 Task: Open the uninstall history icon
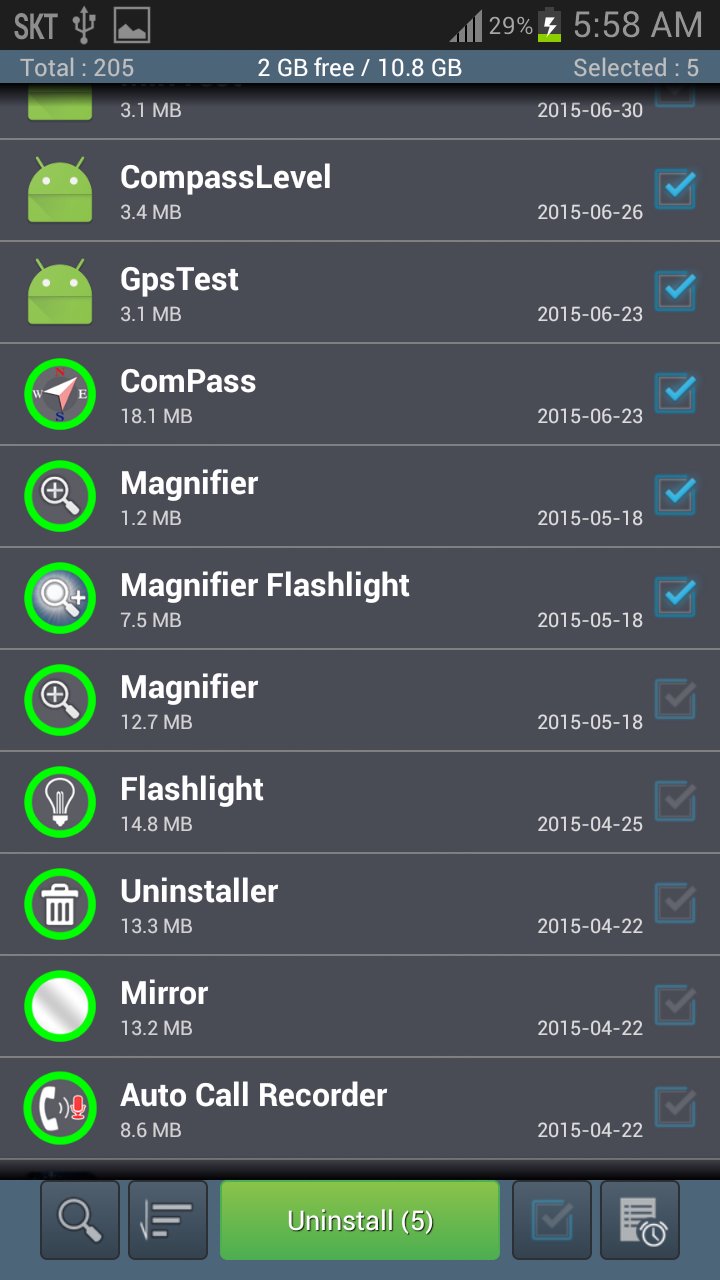click(640, 1219)
